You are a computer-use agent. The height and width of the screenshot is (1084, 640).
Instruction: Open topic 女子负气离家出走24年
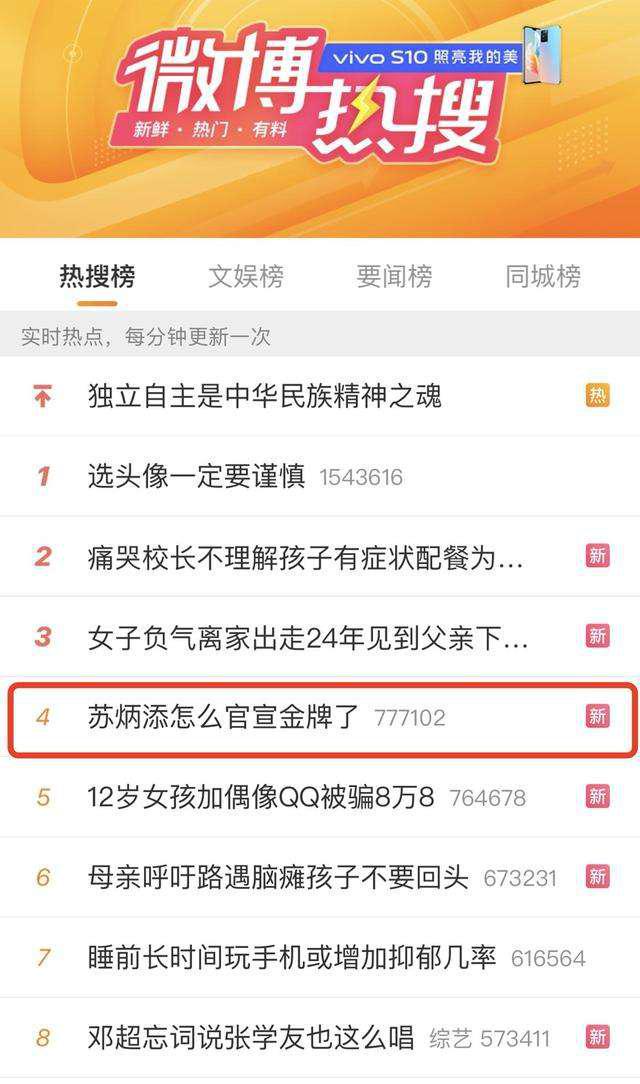click(308, 637)
